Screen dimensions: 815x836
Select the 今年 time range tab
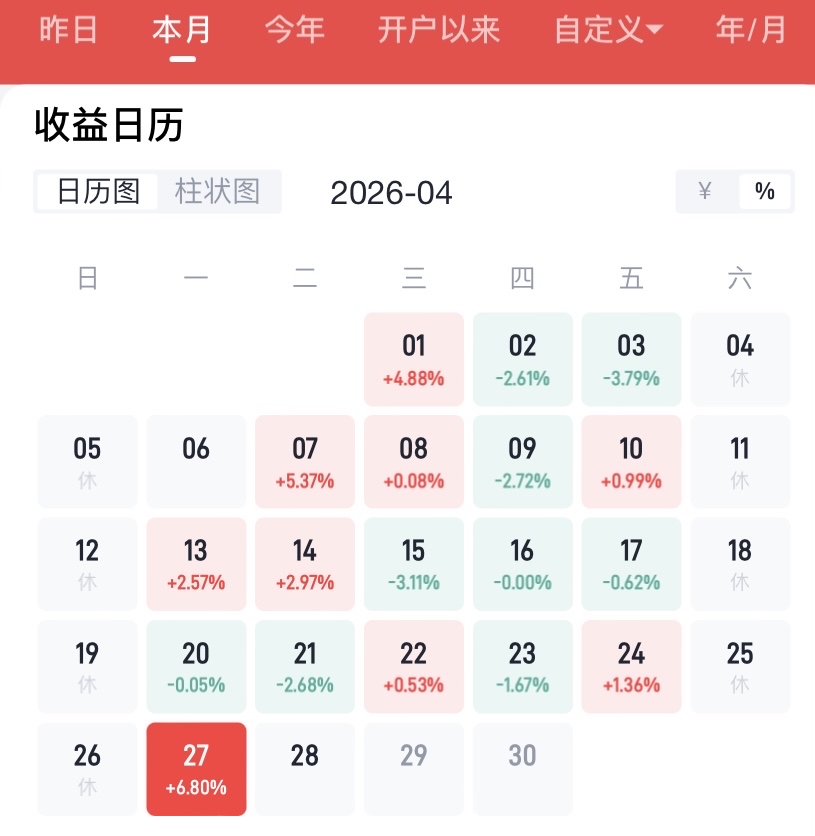click(x=295, y=30)
